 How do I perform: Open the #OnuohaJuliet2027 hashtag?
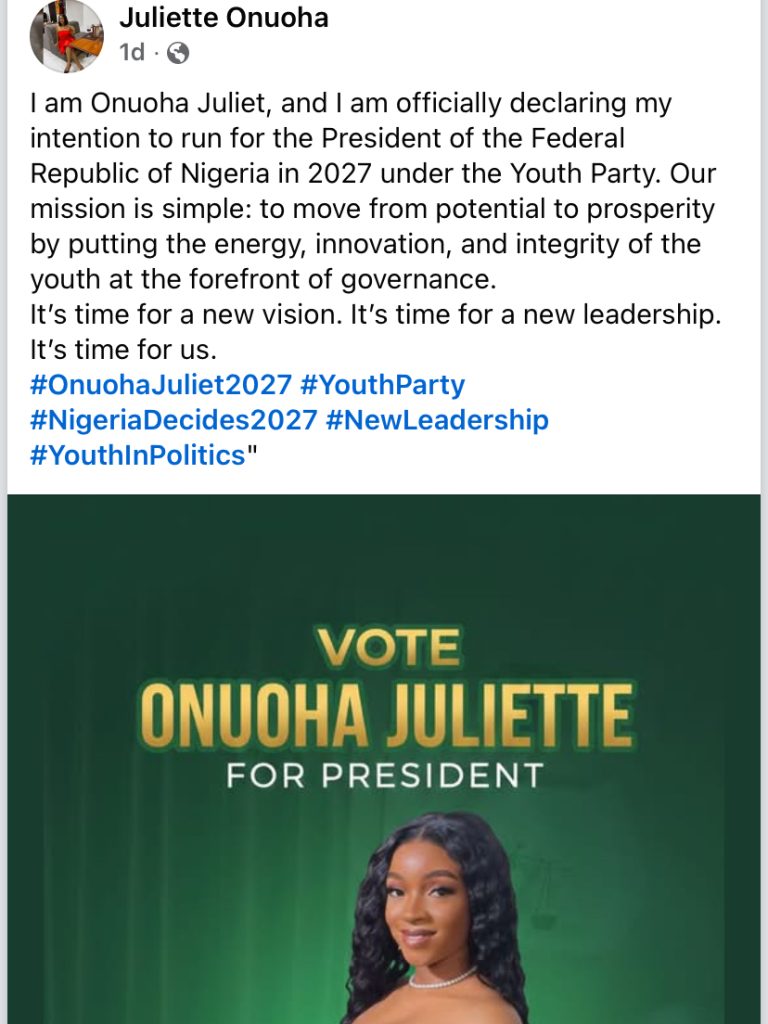point(161,385)
